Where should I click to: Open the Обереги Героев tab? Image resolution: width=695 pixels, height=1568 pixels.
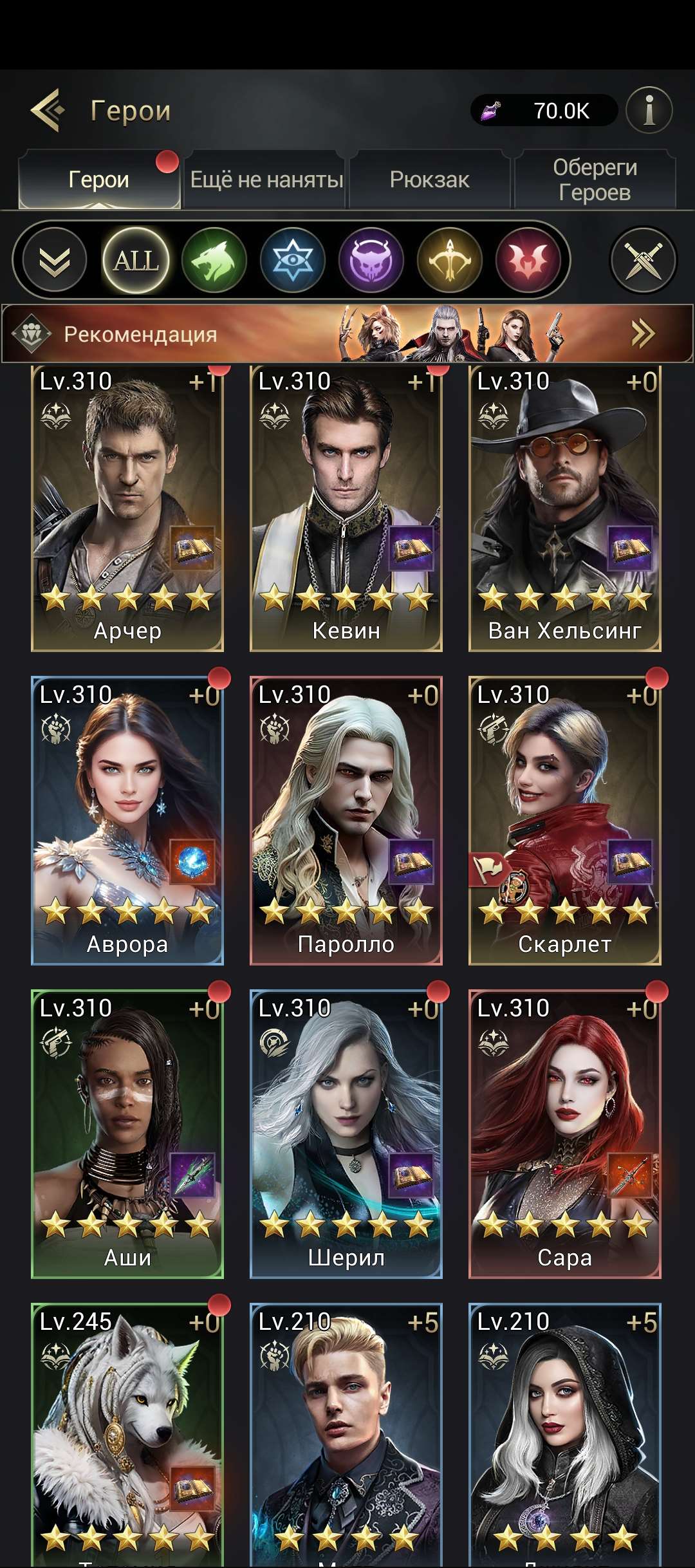[595, 180]
